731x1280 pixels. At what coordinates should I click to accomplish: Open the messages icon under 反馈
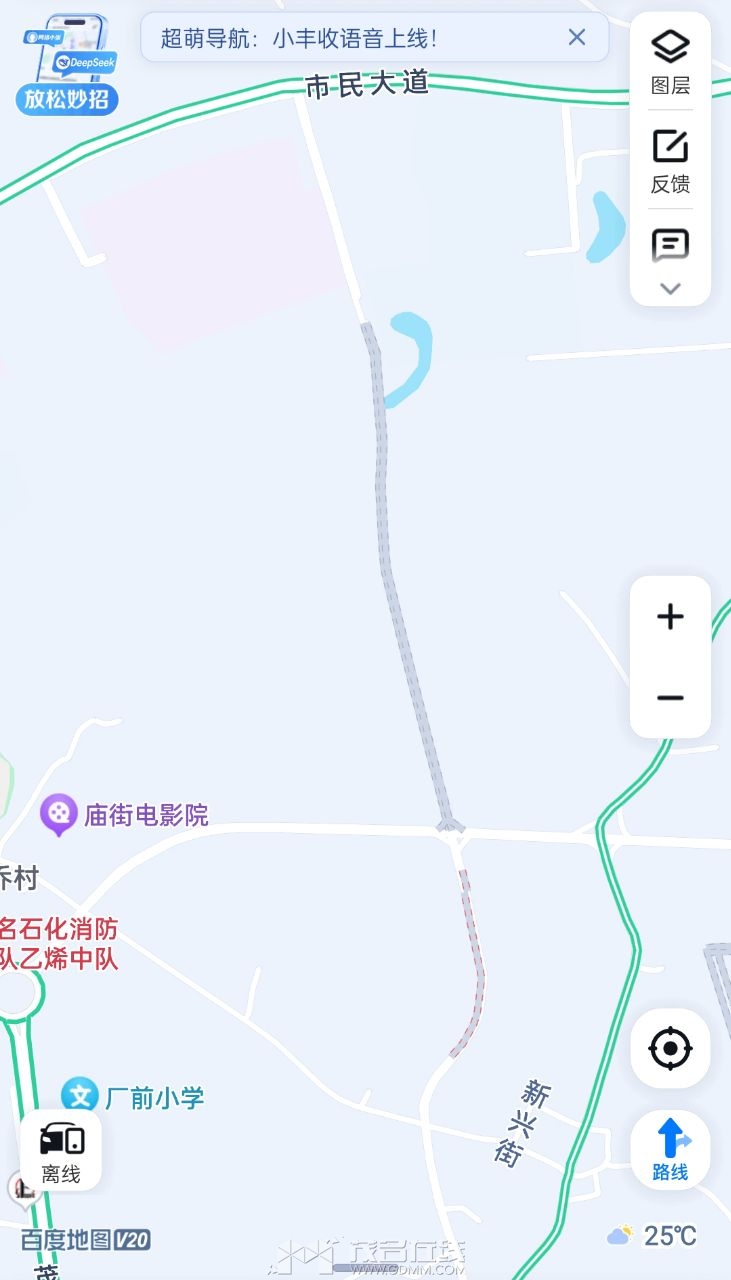[670, 245]
